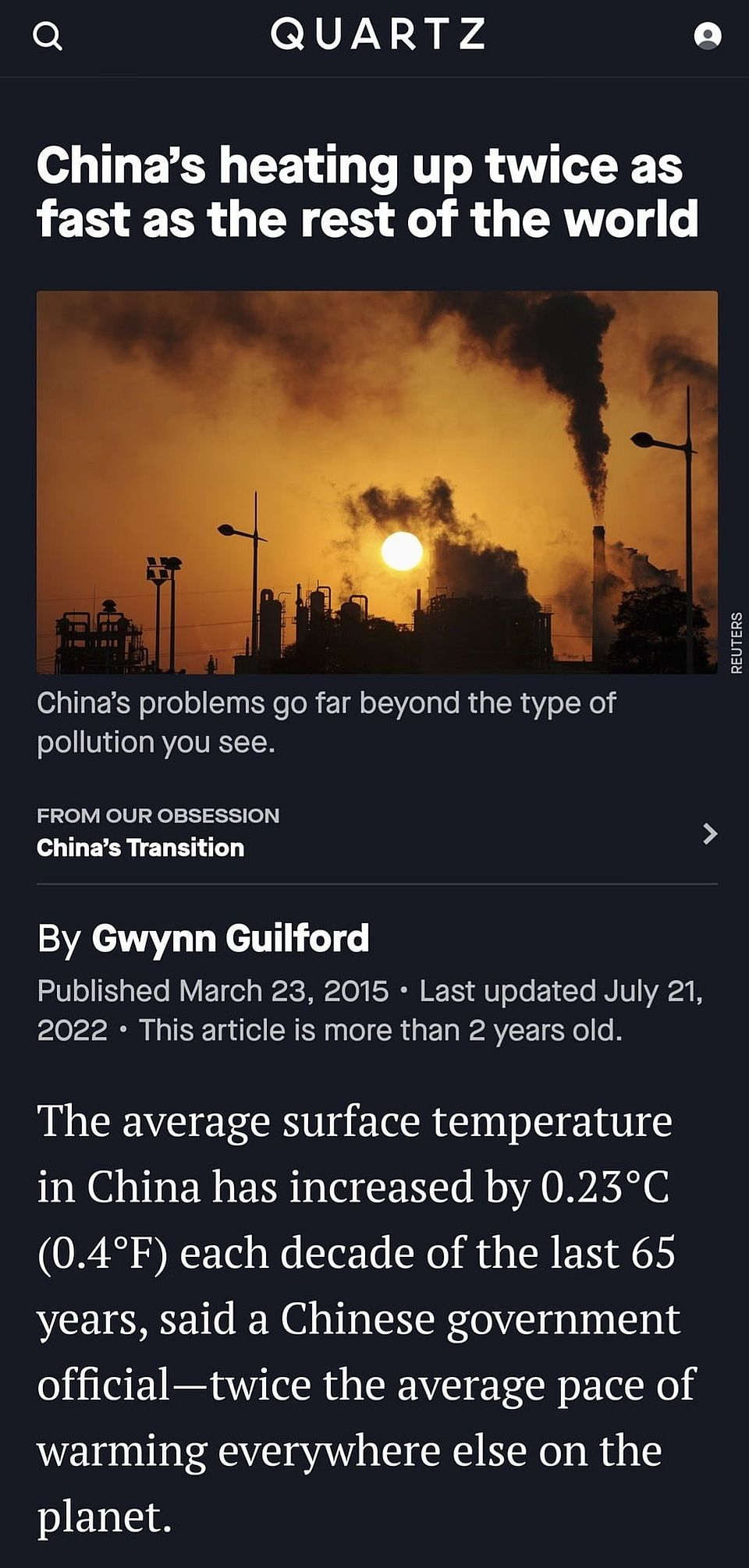This screenshot has width=749, height=1568.
Task: Open the user account profile icon
Action: (x=707, y=36)
